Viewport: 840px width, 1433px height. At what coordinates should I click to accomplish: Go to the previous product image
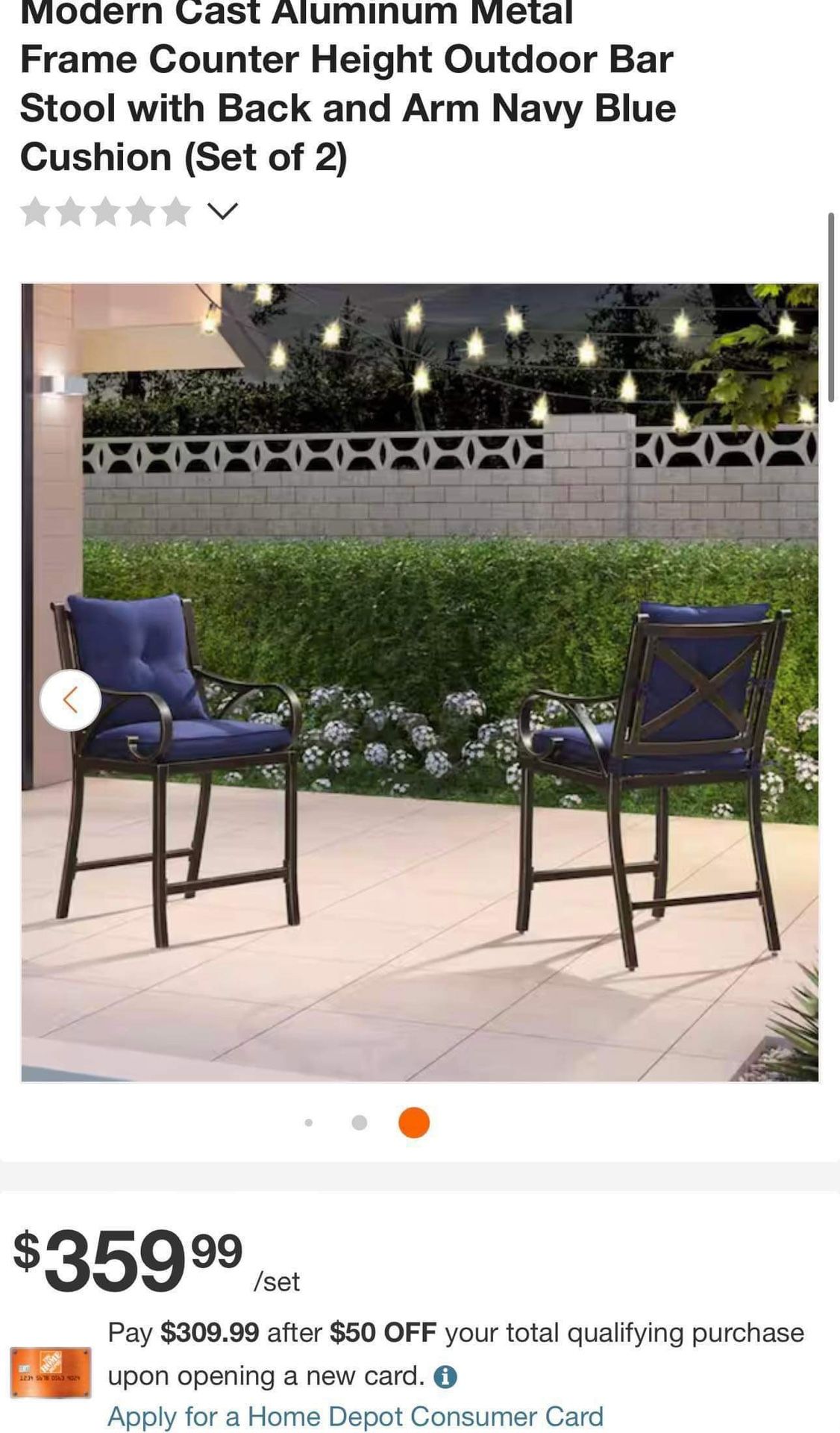[x=70, y=700]
